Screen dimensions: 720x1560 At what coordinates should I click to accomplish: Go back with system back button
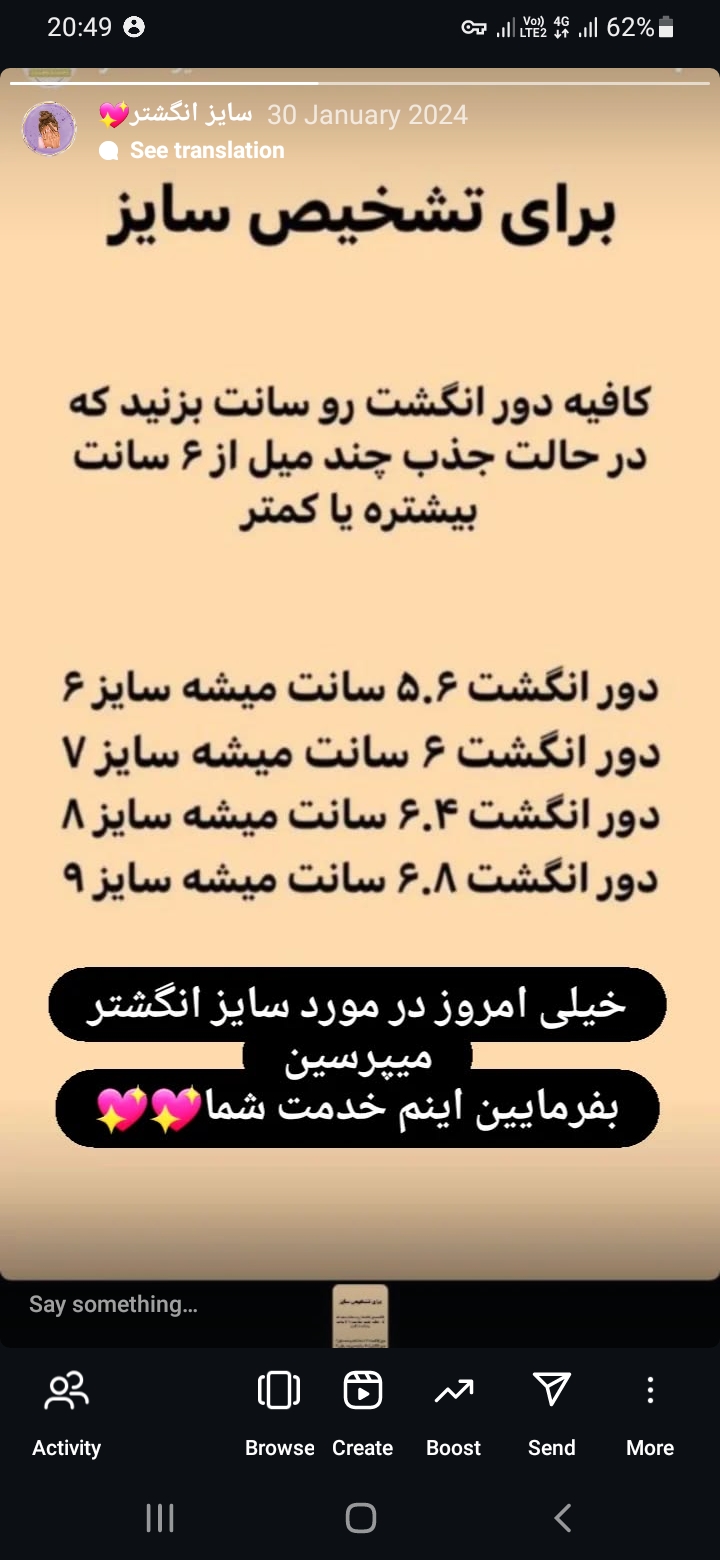562,1518
